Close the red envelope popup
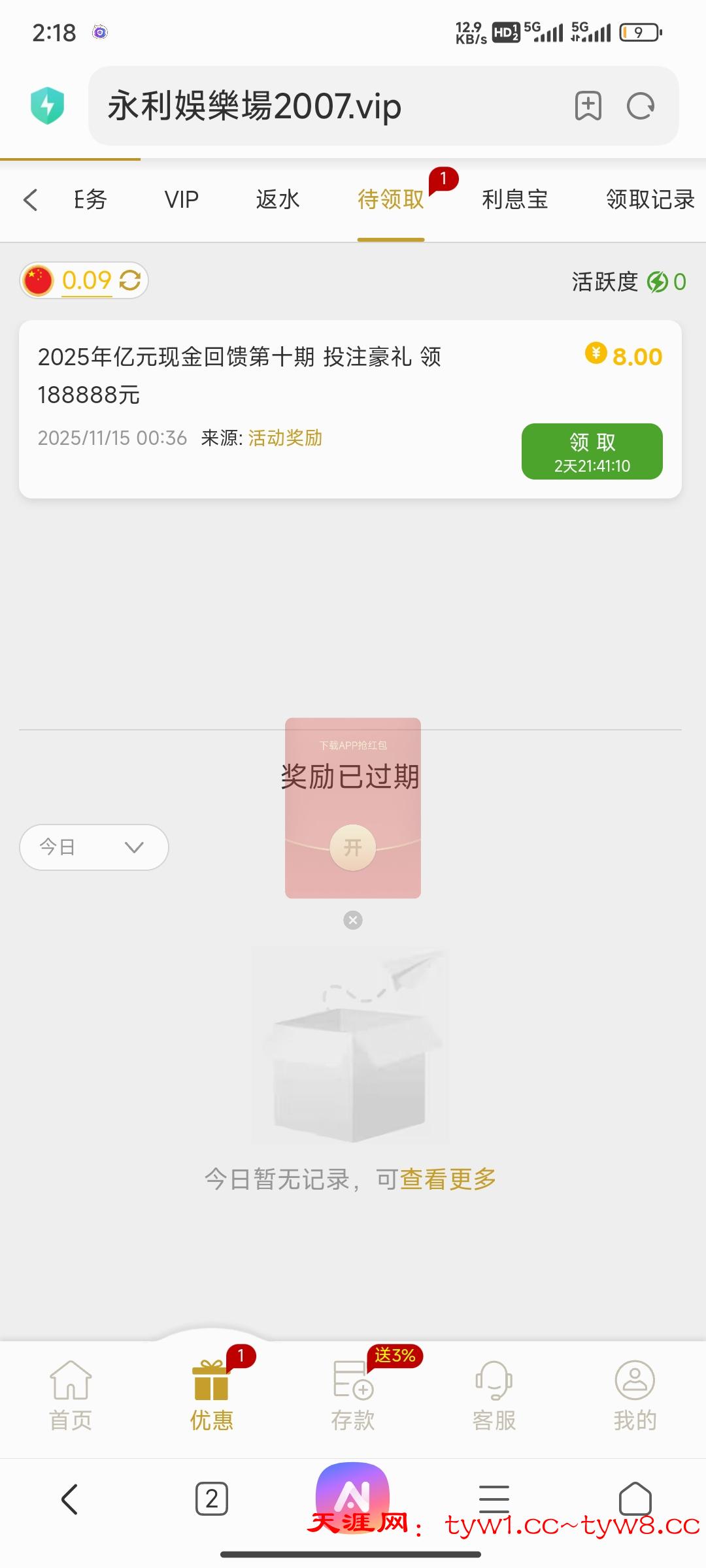Image resolution: width=706 pixels, height=1568 pixels. pyautogui.click(x=353, y=921)
